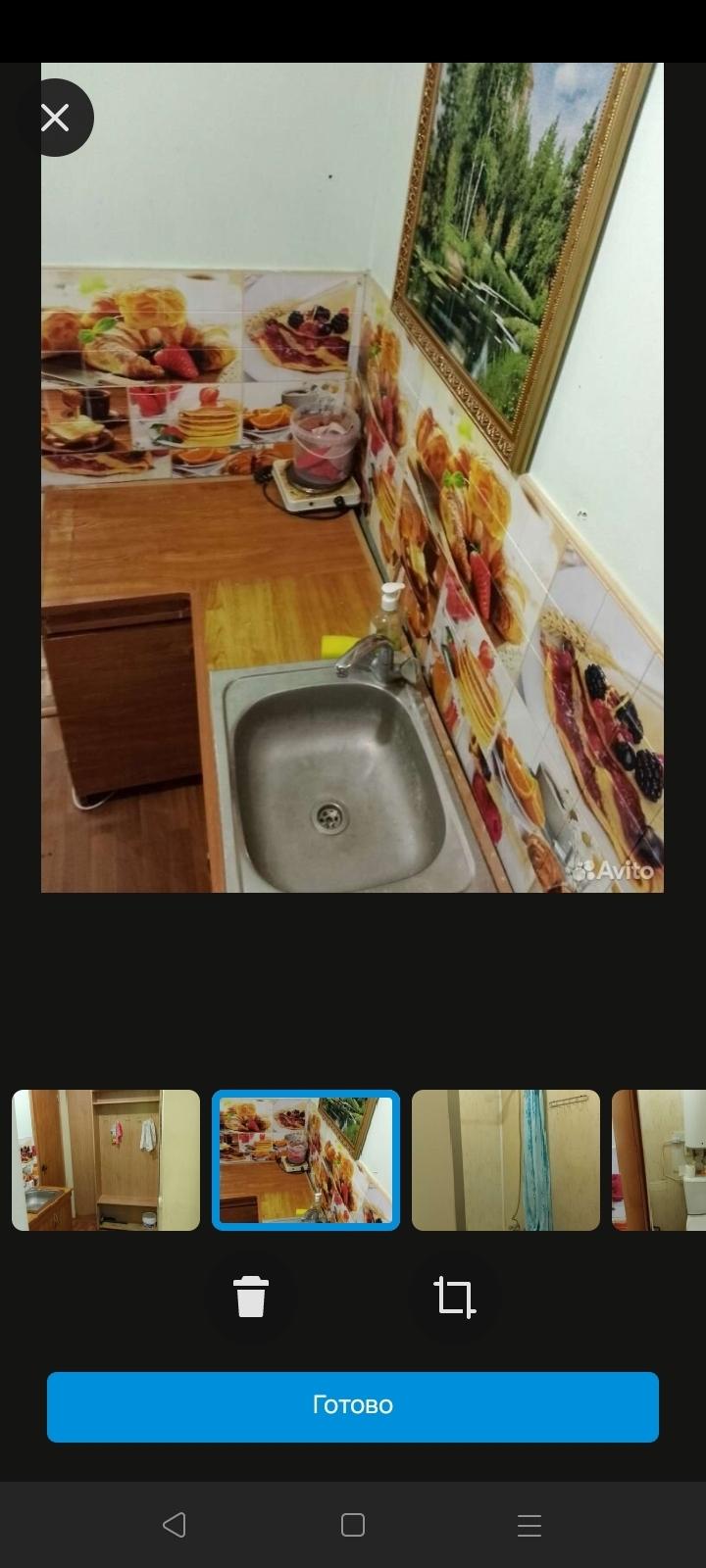Select the hallway wardrobe thumbnail
Image resolution: width=706 pixels, height=1568 pixels.
tap(106, 1160)
